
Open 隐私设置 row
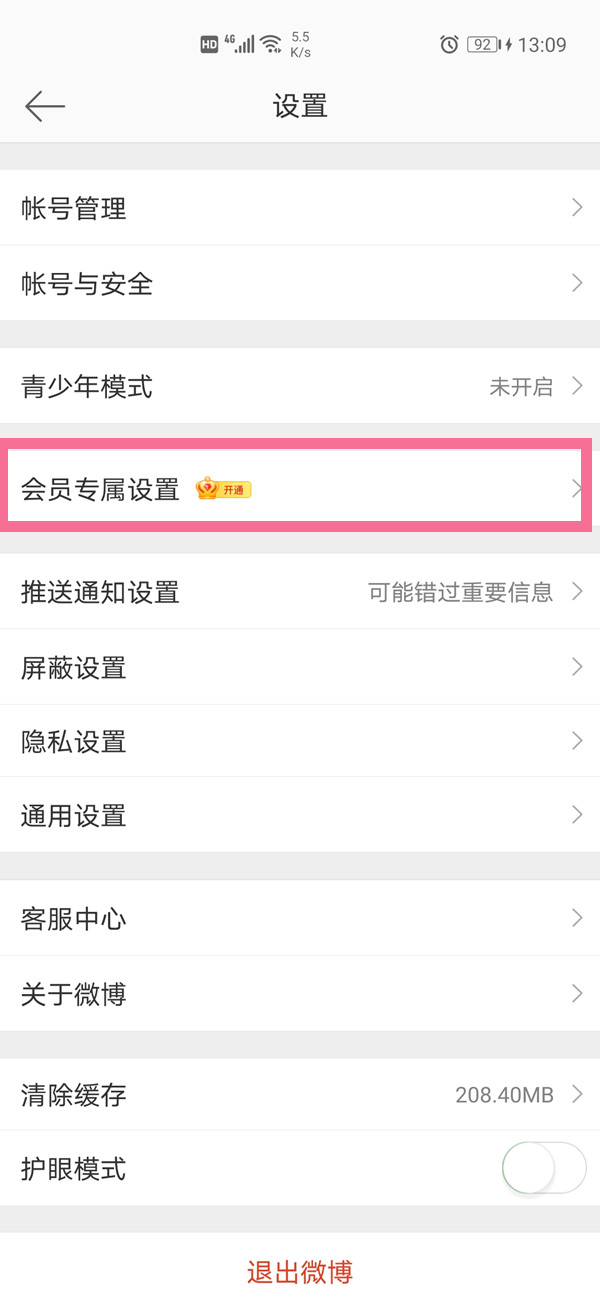pyautogui.click(x=300, y=741)
